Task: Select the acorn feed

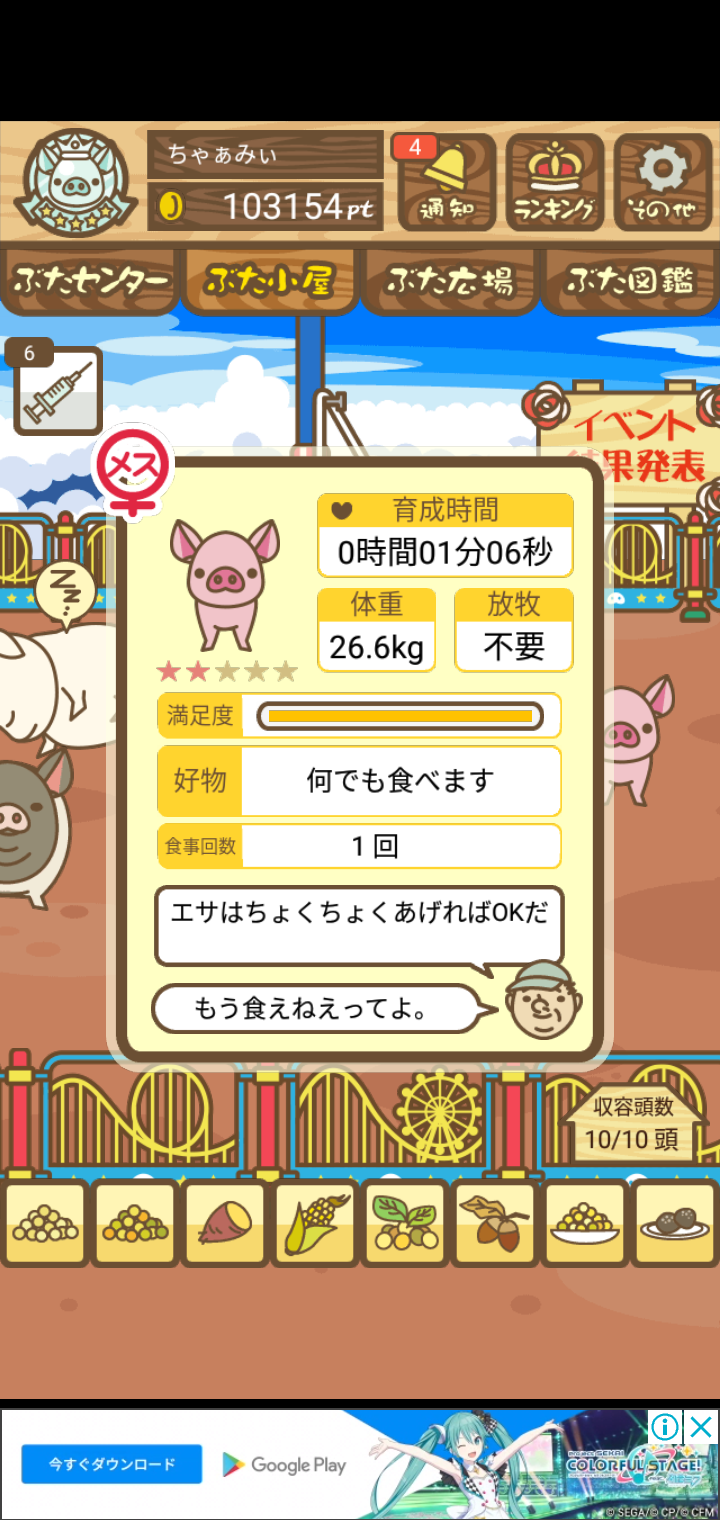Action: click(494, 1223)
